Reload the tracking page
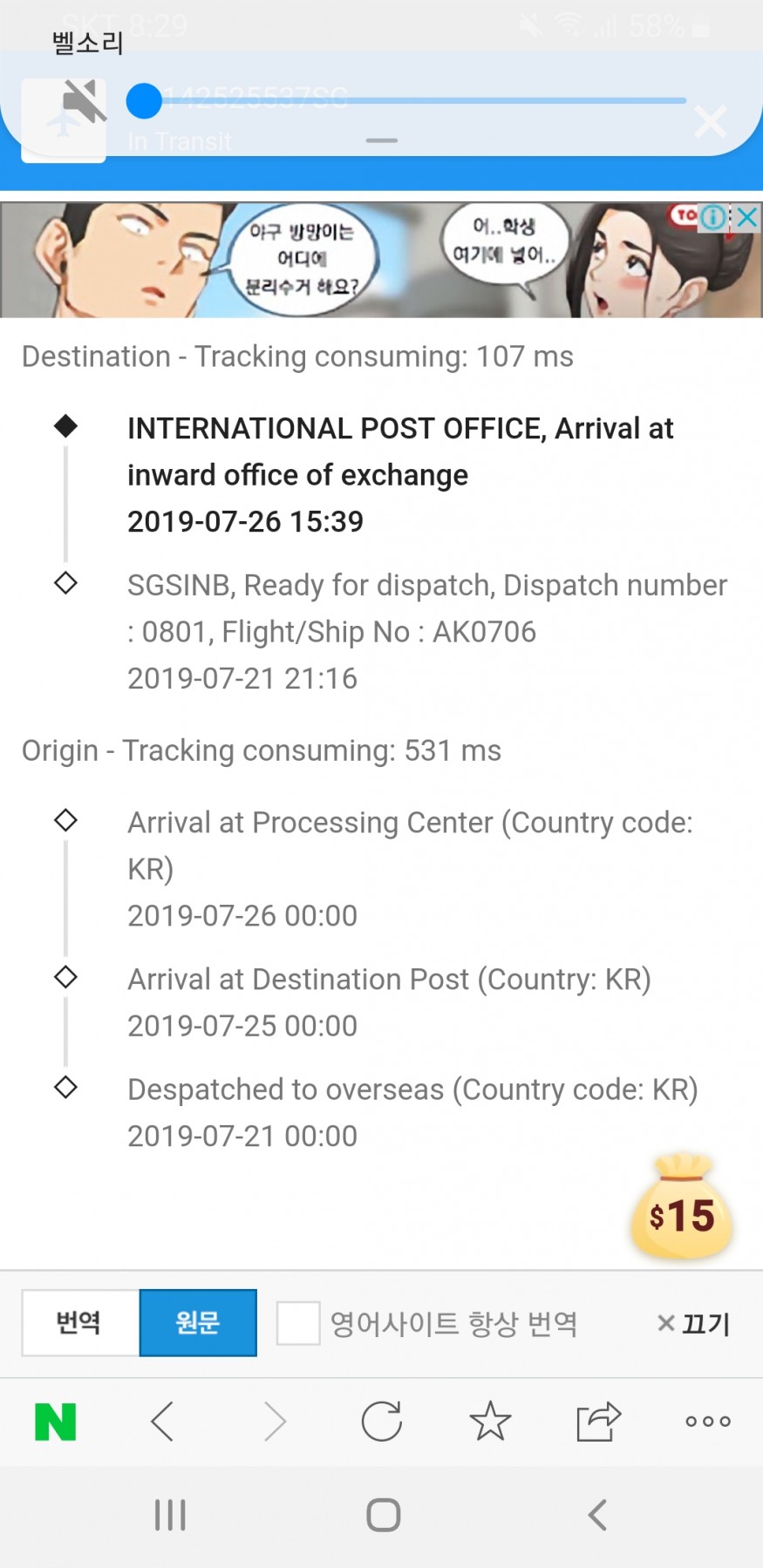 pyautogui.click(x=382, y=1422)
